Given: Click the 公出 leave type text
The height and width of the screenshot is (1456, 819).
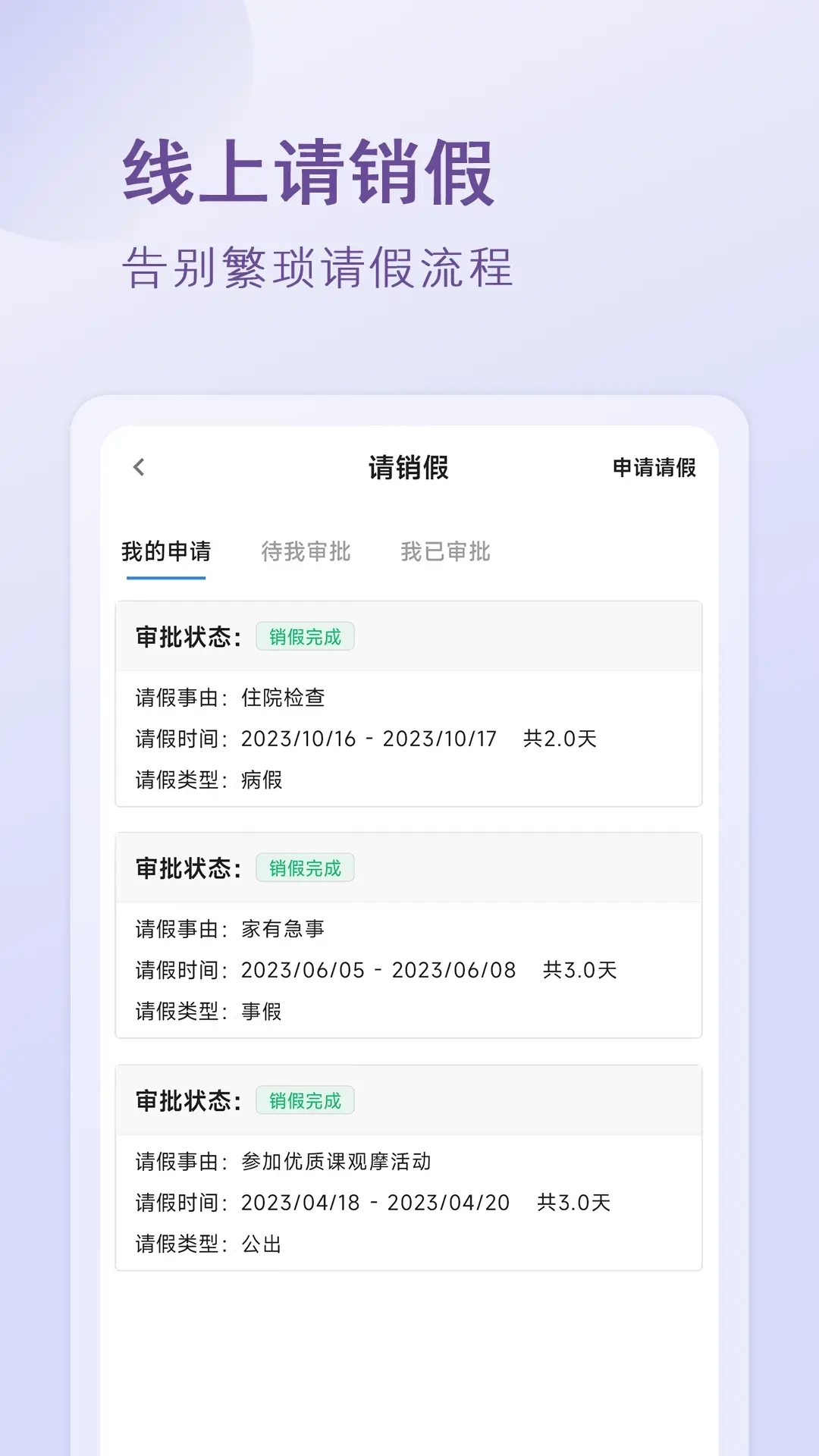Looking at the screenshot, I should pyautogui.click(x=262, y=1242).
